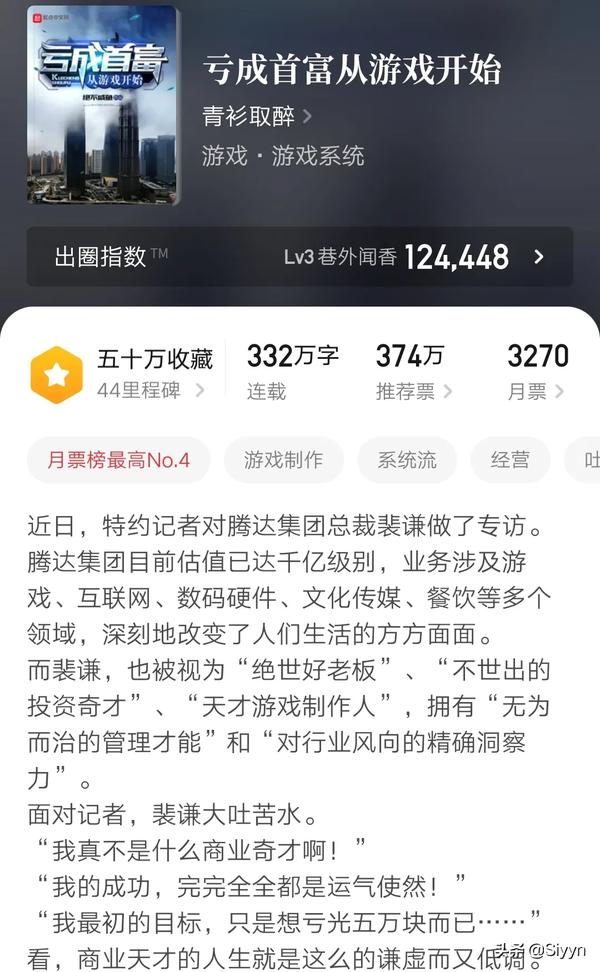The image size is (600, 972).
Task: Open the 游戏·游戏系统 category
Action: coord(283,156)
